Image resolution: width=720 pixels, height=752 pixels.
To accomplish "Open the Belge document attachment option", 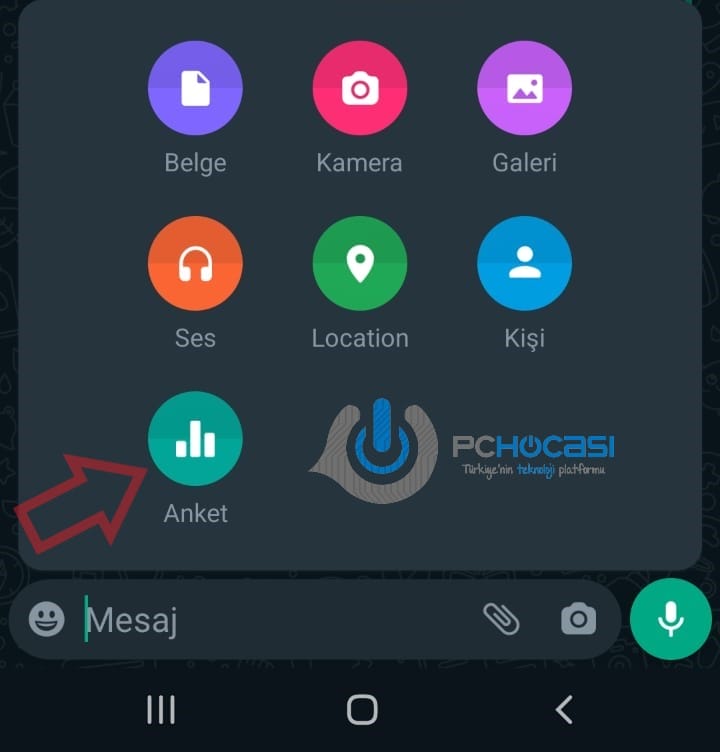I will [x=195, y=88].
